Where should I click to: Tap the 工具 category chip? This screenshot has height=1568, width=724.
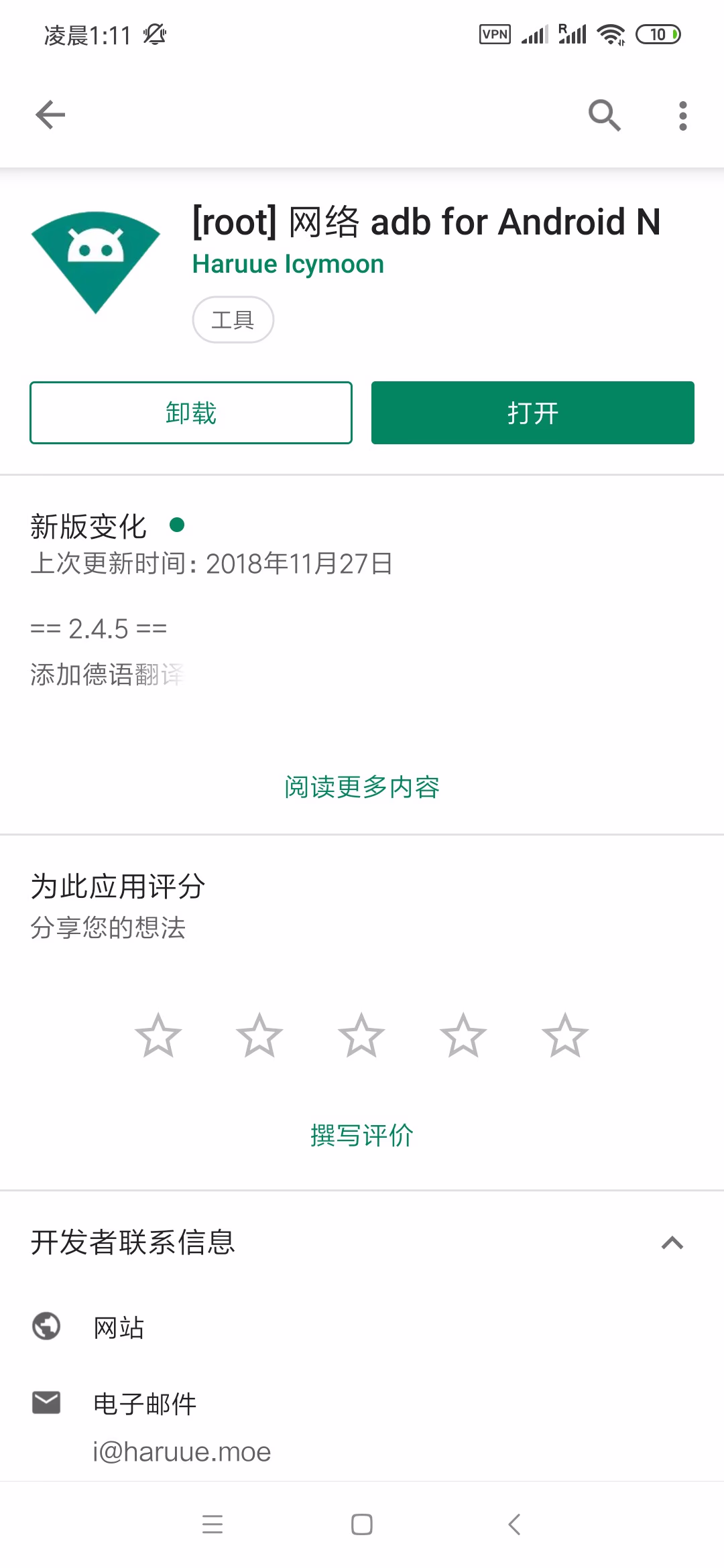[x=233, y=320]
